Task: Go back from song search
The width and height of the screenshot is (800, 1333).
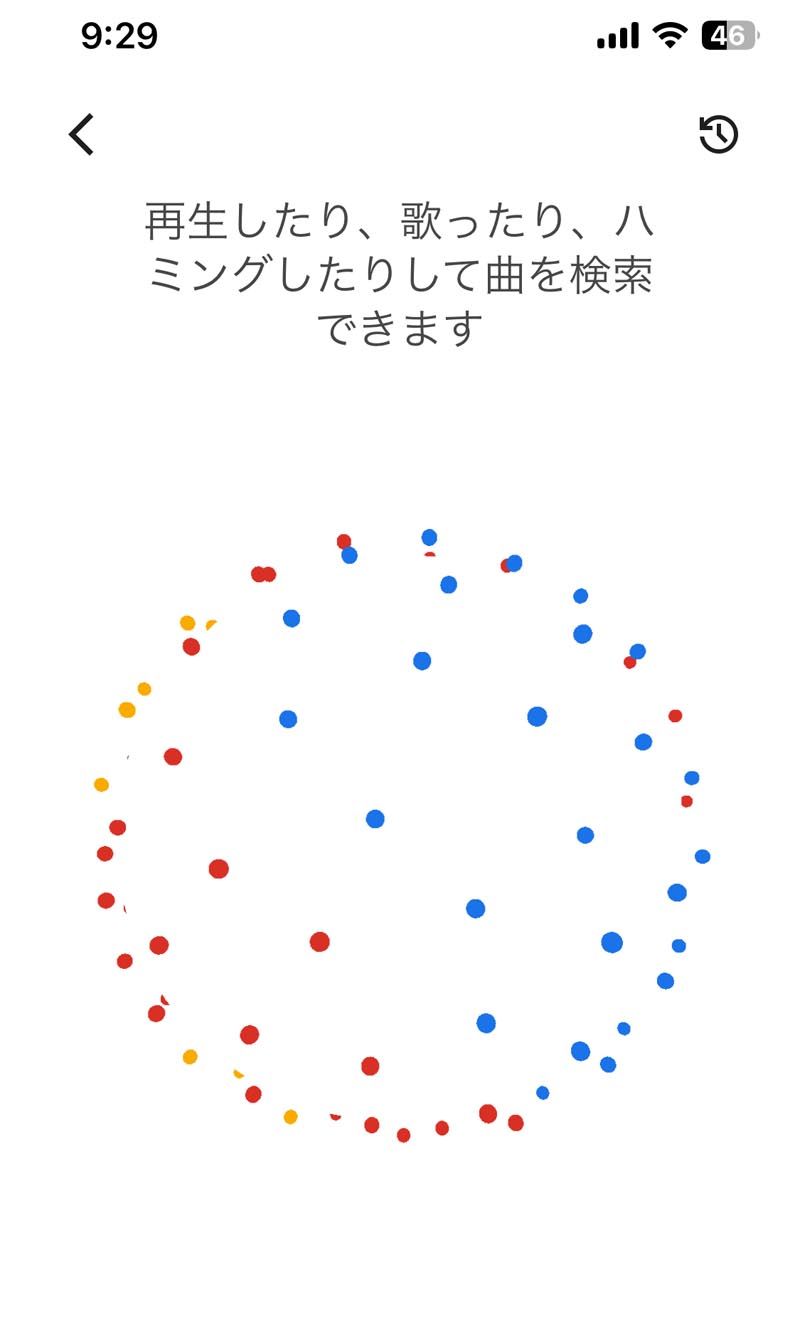Action: [81, 134]
